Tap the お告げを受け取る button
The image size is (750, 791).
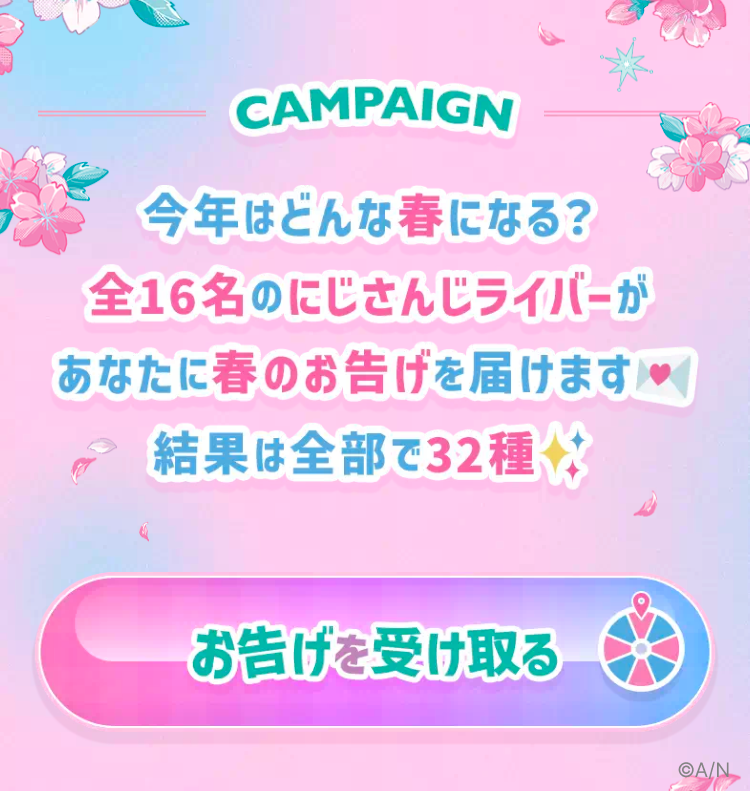[375, 652]
